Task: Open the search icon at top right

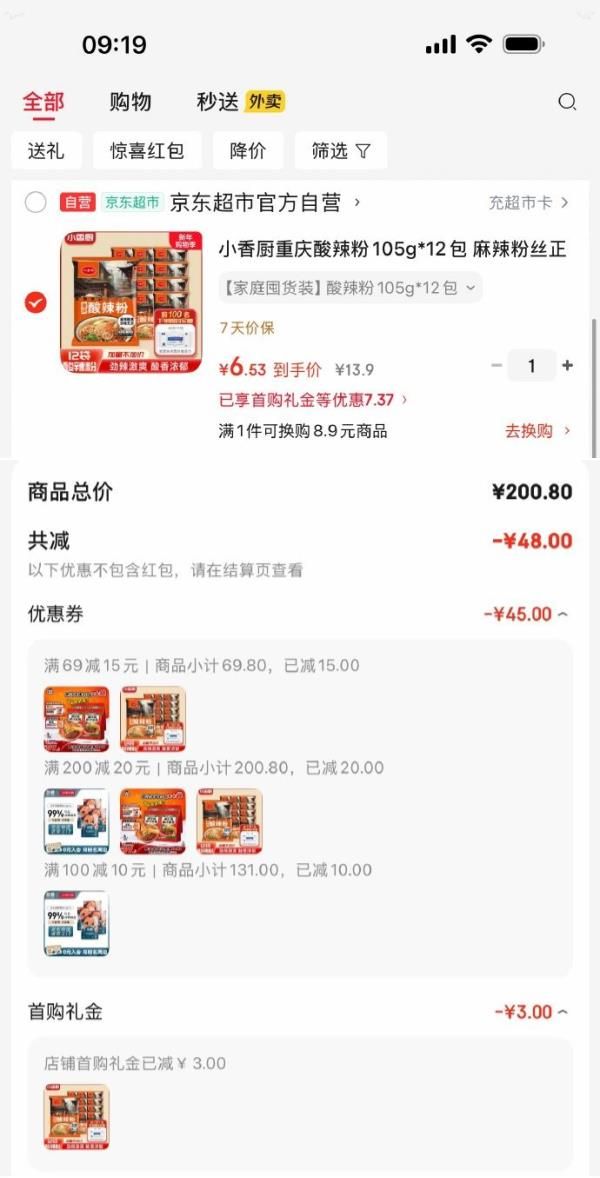Action: [567, 102]
